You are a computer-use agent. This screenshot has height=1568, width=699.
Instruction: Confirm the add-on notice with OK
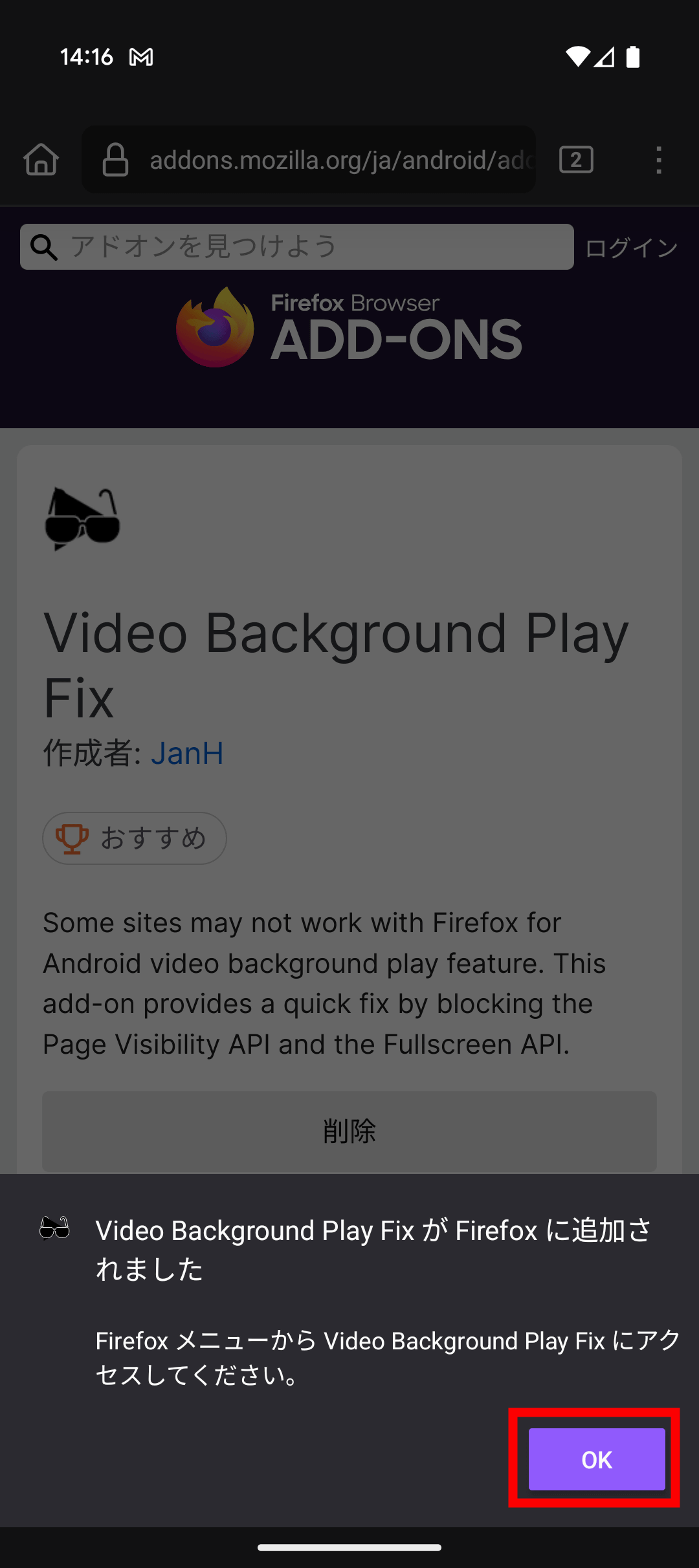pos(597,1459)
